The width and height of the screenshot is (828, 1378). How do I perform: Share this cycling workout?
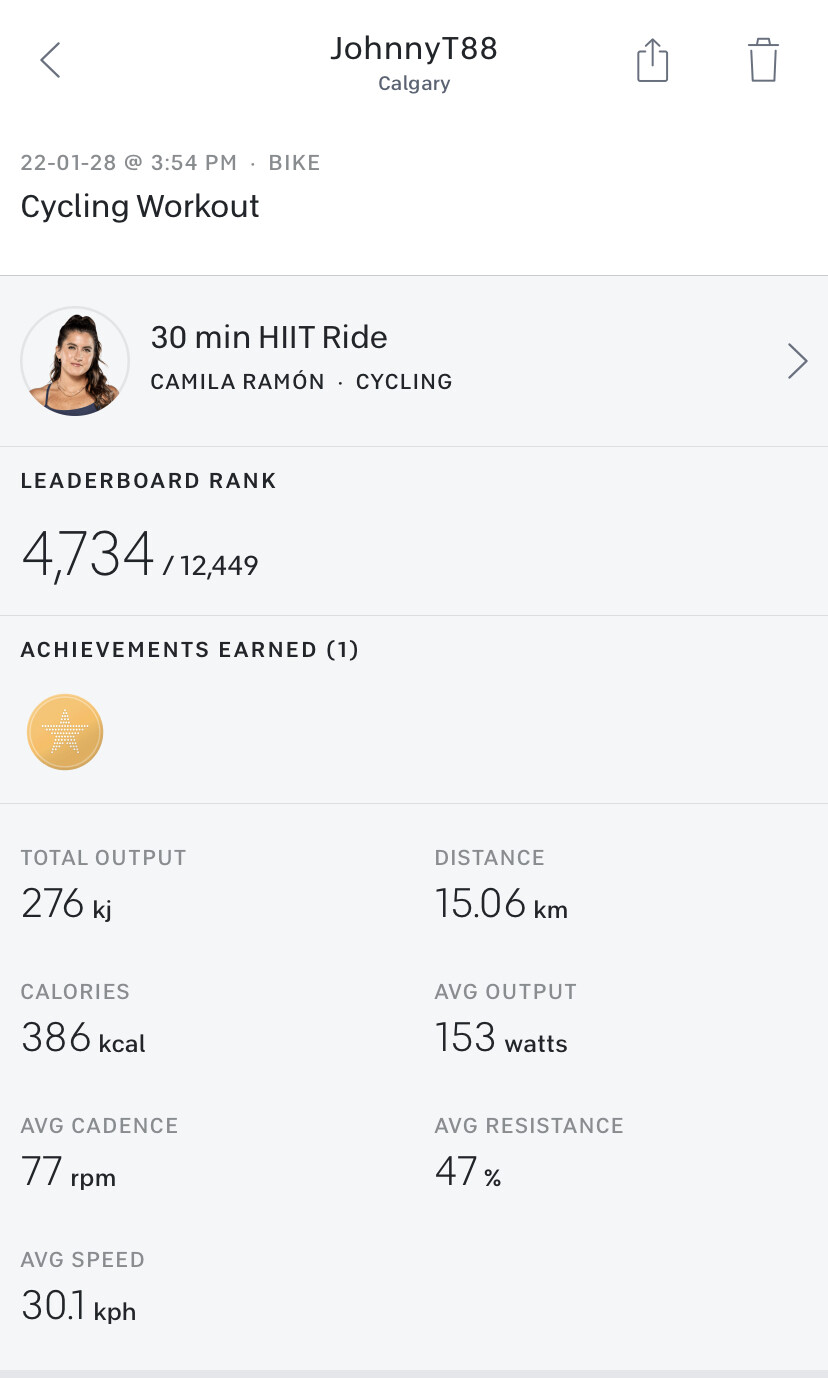click(x=652, y=60)
